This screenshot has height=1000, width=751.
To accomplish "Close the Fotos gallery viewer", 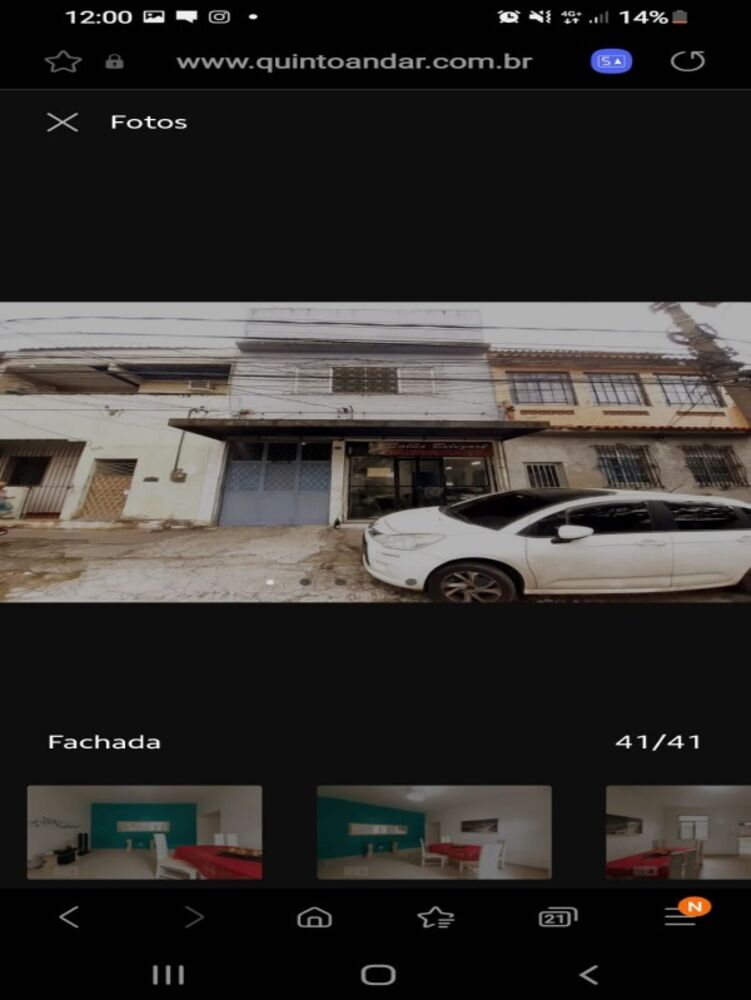I will pyautogui.click(x=62, y=122).
